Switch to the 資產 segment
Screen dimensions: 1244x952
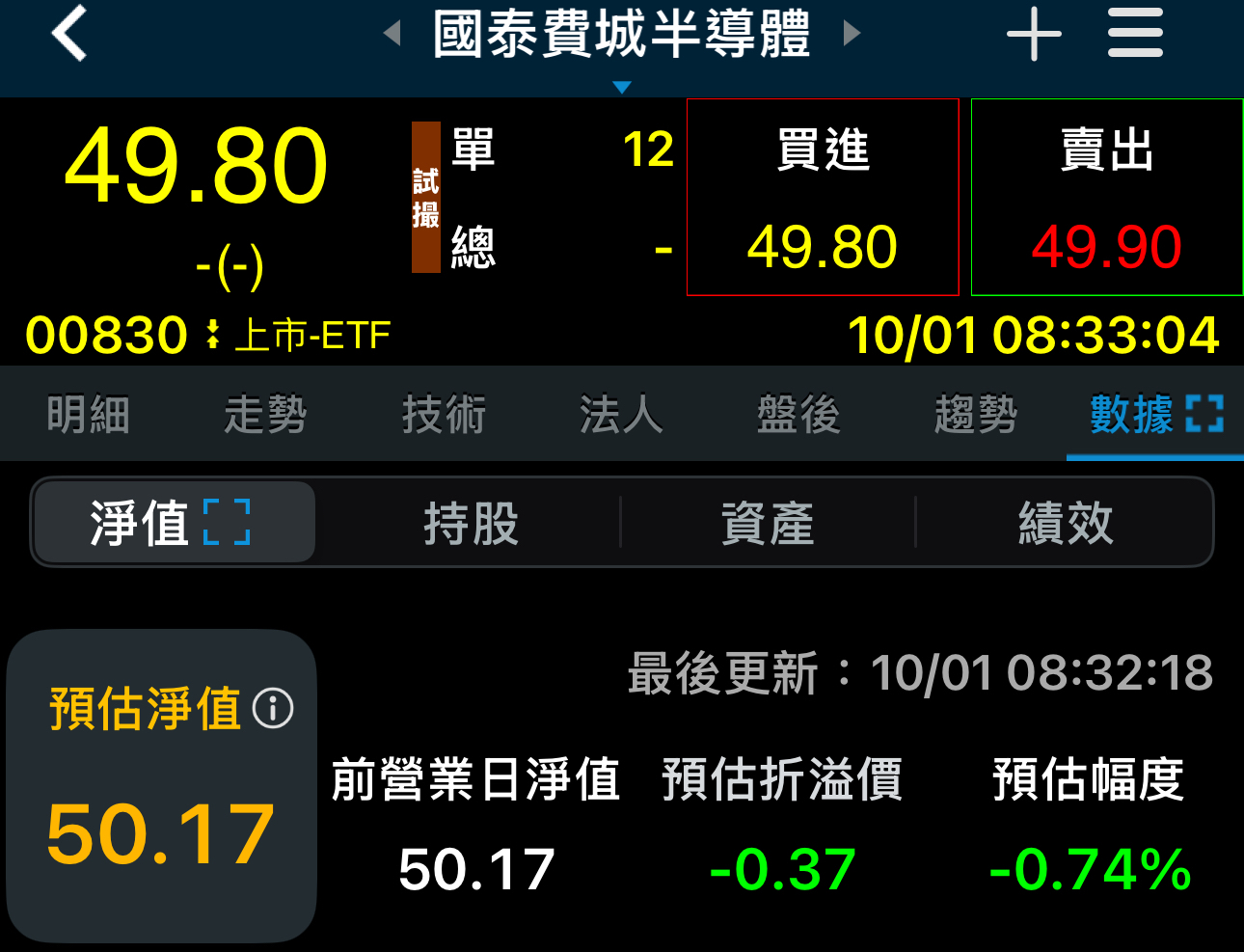pos(768,523)
